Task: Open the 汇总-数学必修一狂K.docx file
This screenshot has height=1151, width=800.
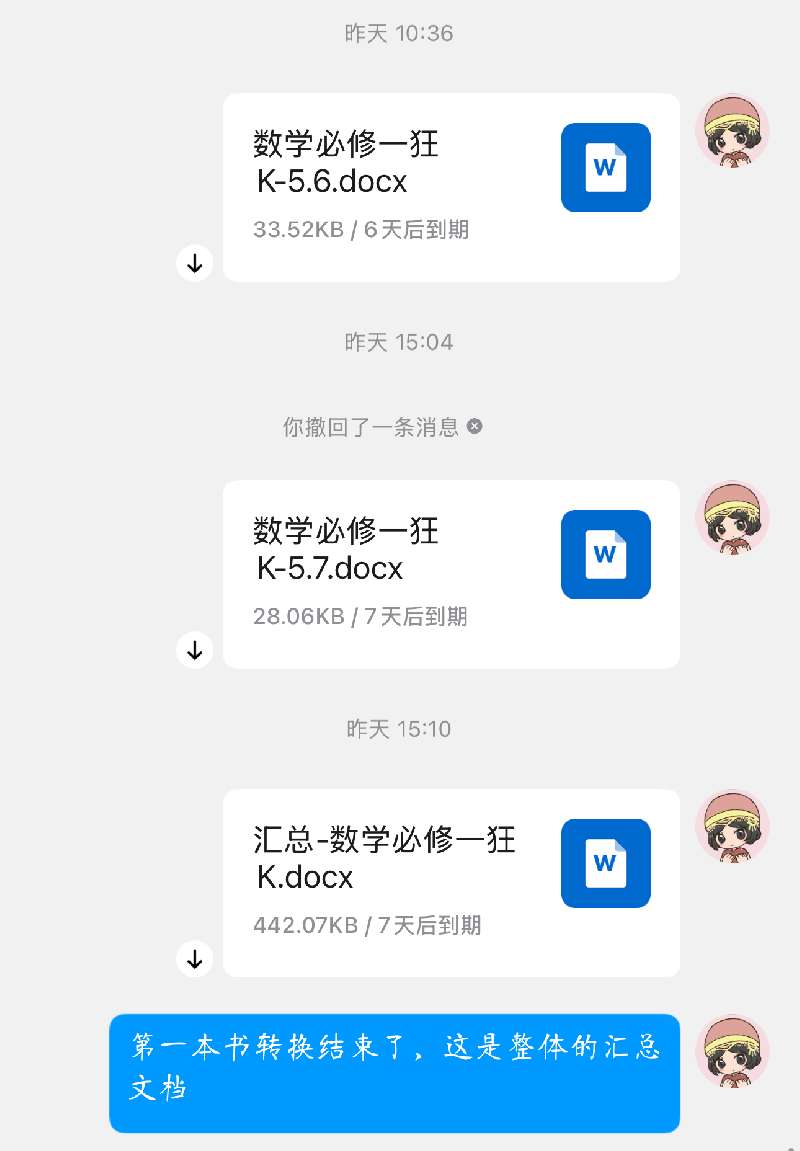Action: pyautogui.click(x=450, y=883)
